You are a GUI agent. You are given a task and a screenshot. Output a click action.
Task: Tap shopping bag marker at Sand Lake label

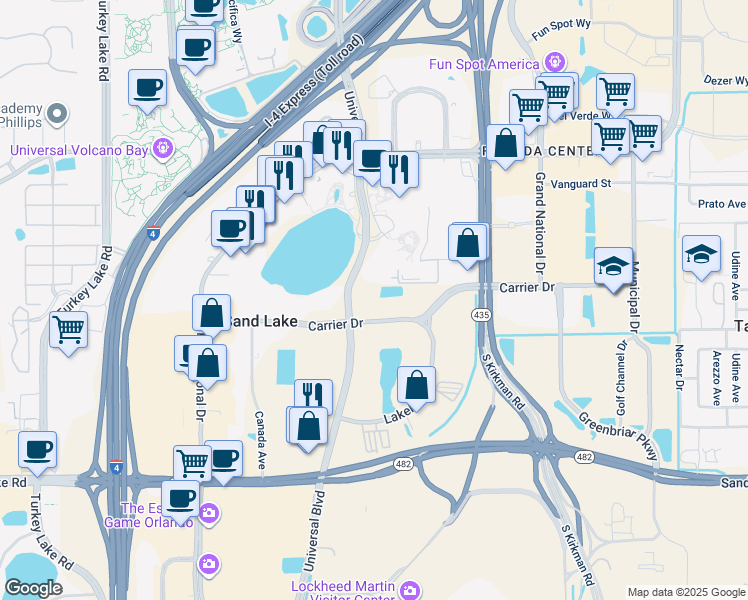click(212, 312)
